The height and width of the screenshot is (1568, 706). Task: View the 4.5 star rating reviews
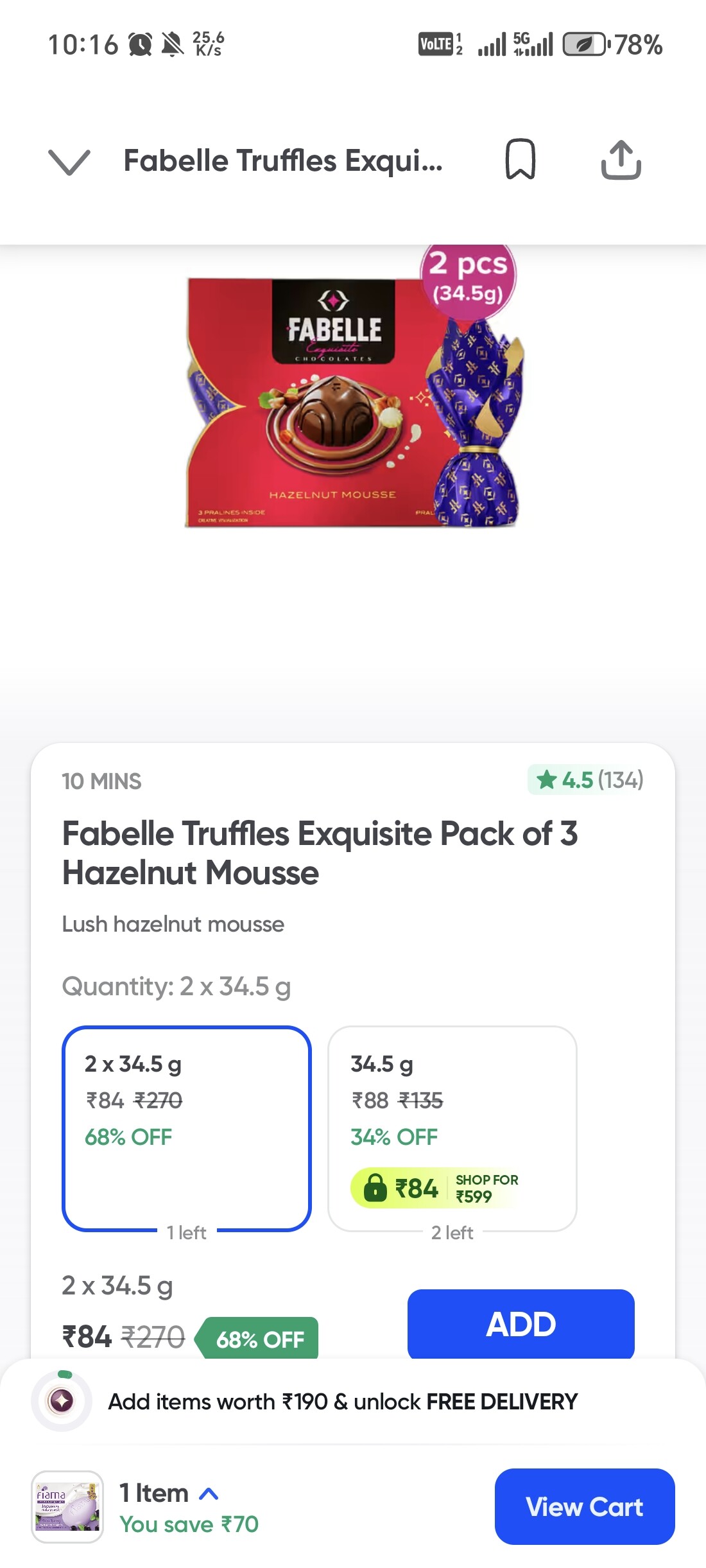click(585, 780)
